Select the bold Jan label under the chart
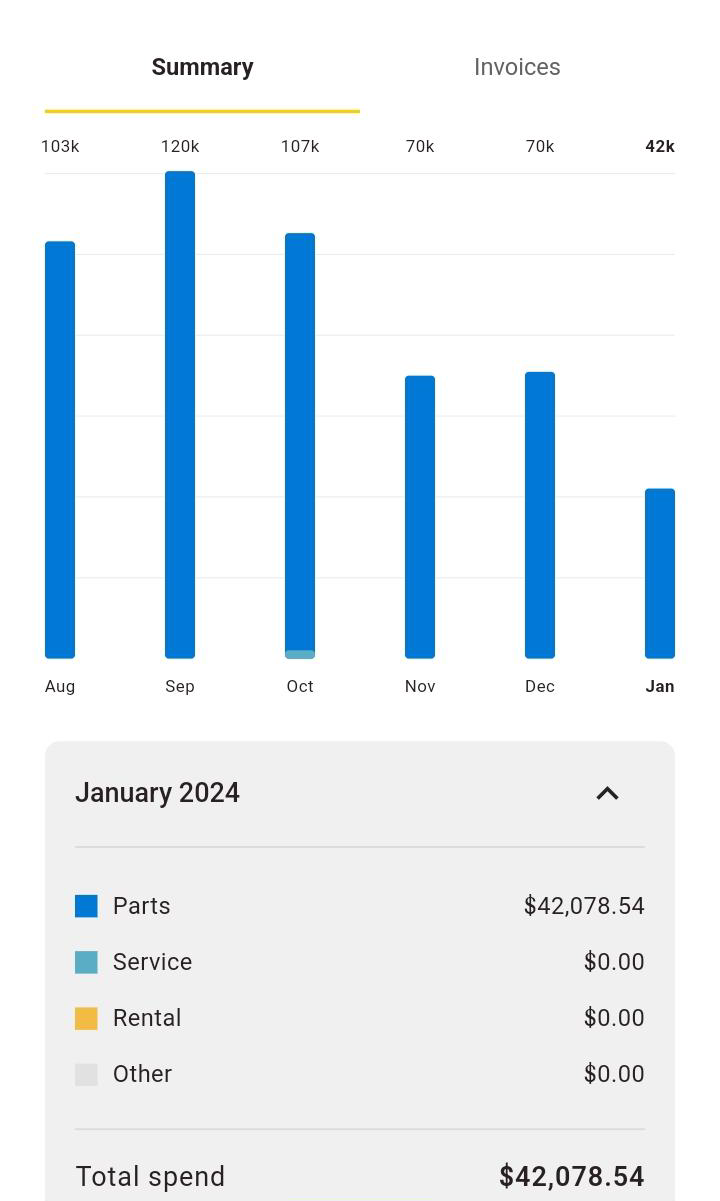The width and height of the screenshot is (720, 1201). (660, 686)
